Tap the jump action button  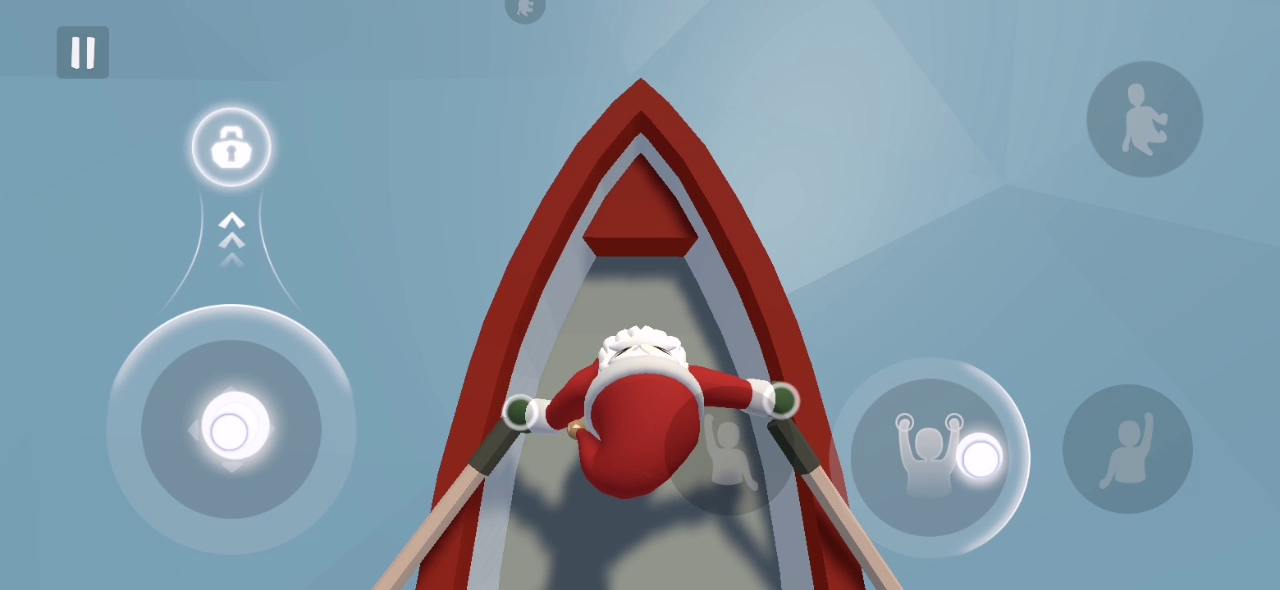point(1144,119)
